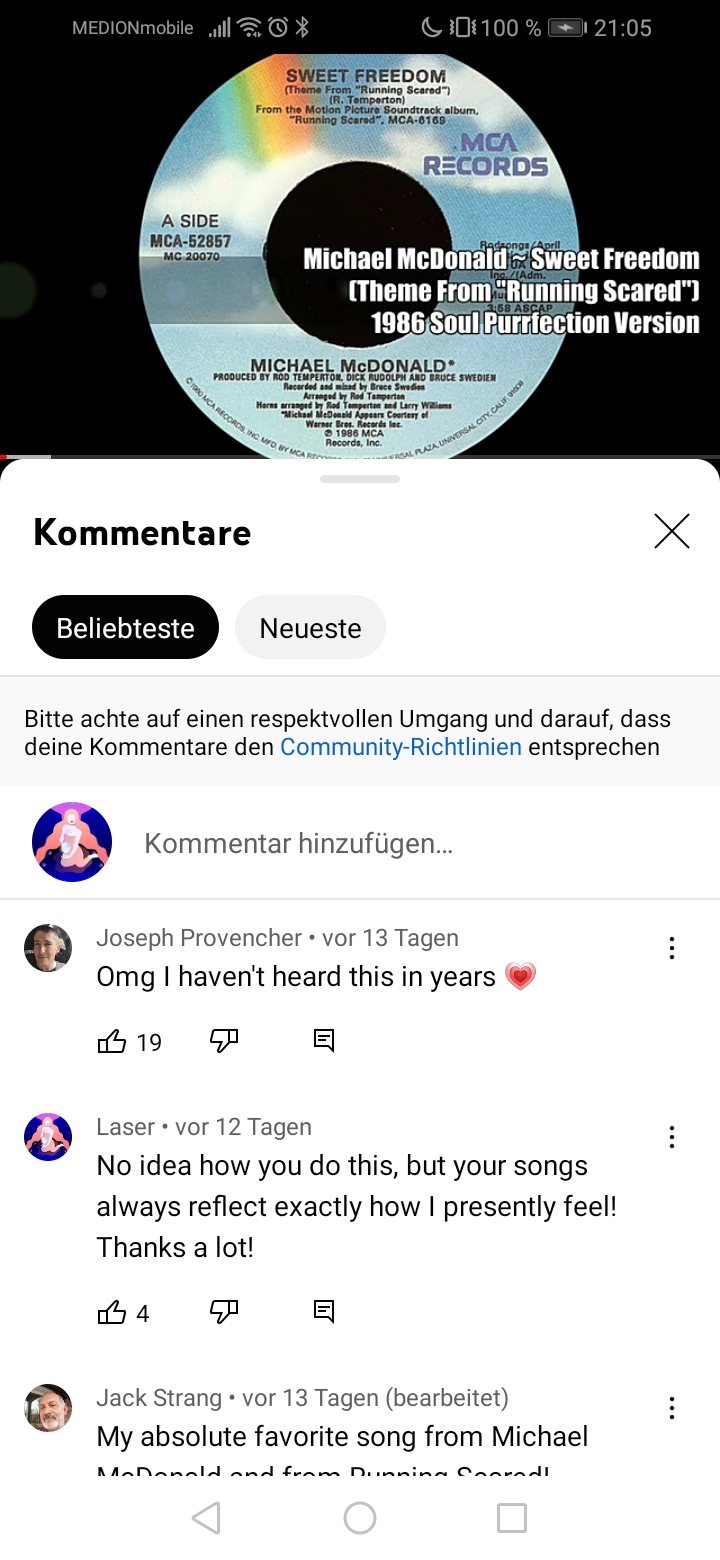Open the Community-Richtlinien link

coord(401,747)
